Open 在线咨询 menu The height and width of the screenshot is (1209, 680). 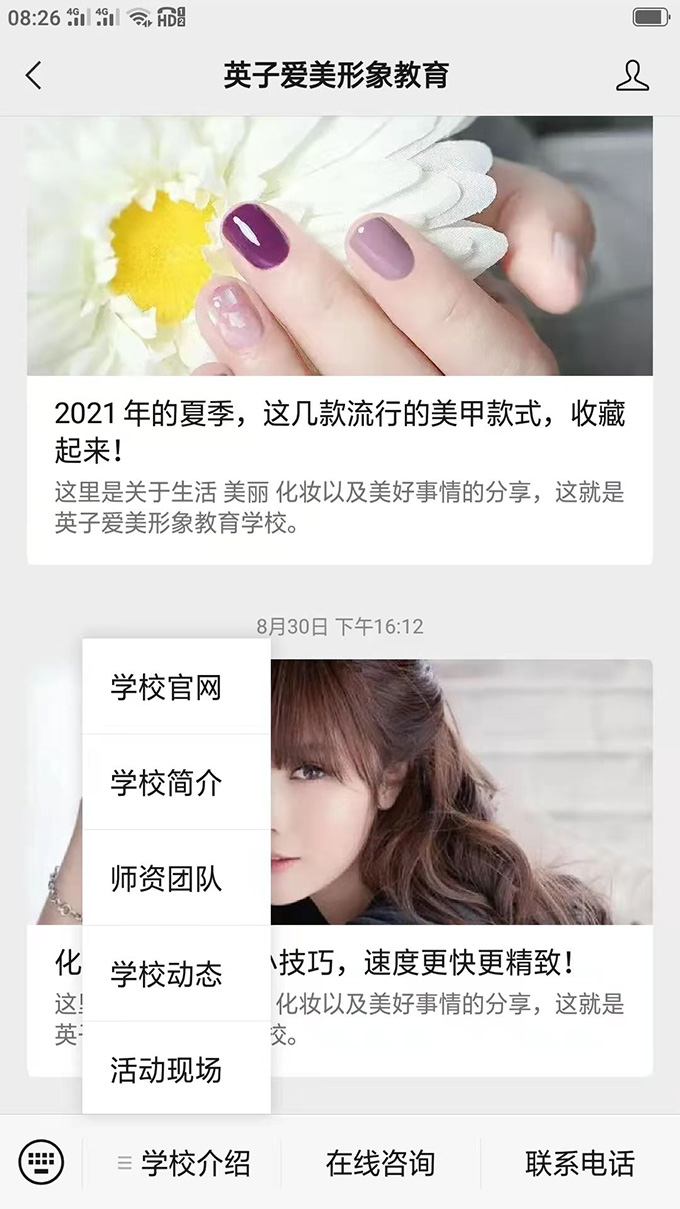tap(380, 1163)
